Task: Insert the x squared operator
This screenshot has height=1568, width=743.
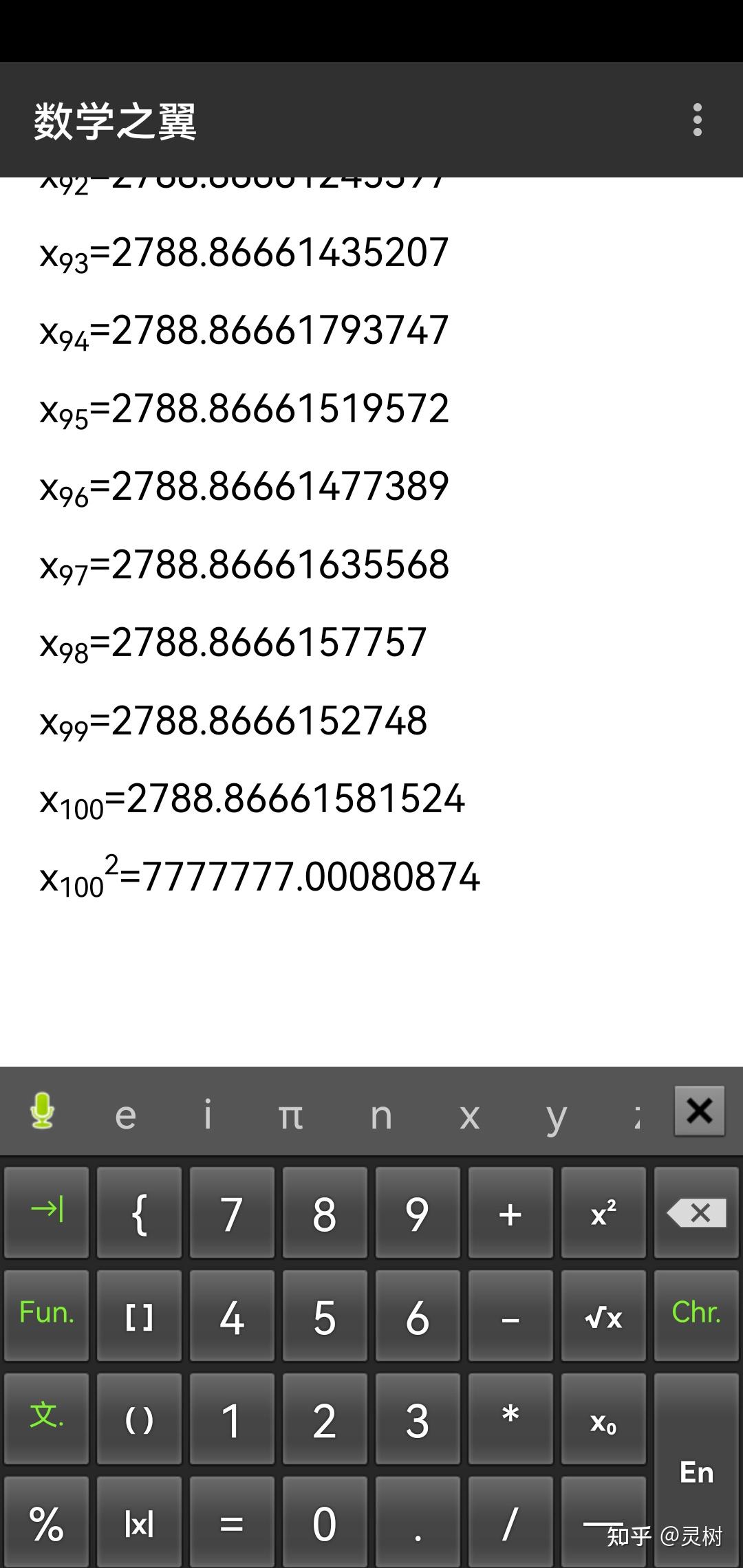Action: pos(603,1213)
